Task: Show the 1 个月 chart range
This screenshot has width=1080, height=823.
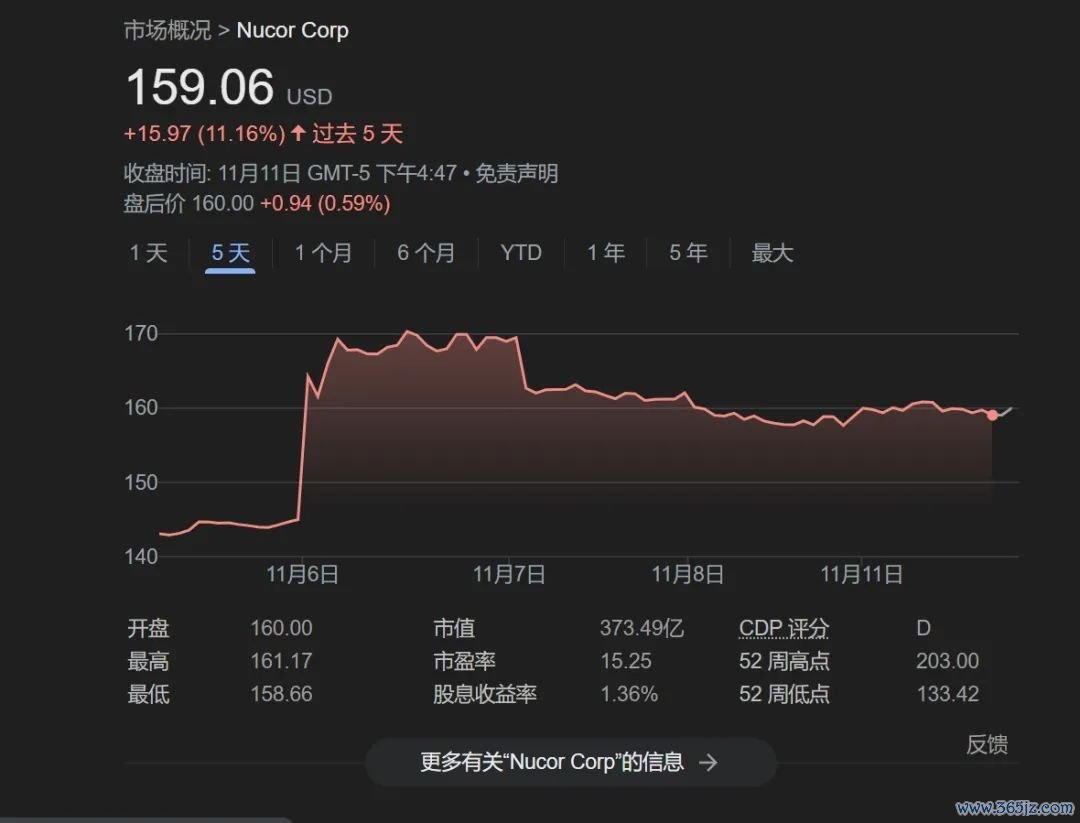Action: pos(323,253)
